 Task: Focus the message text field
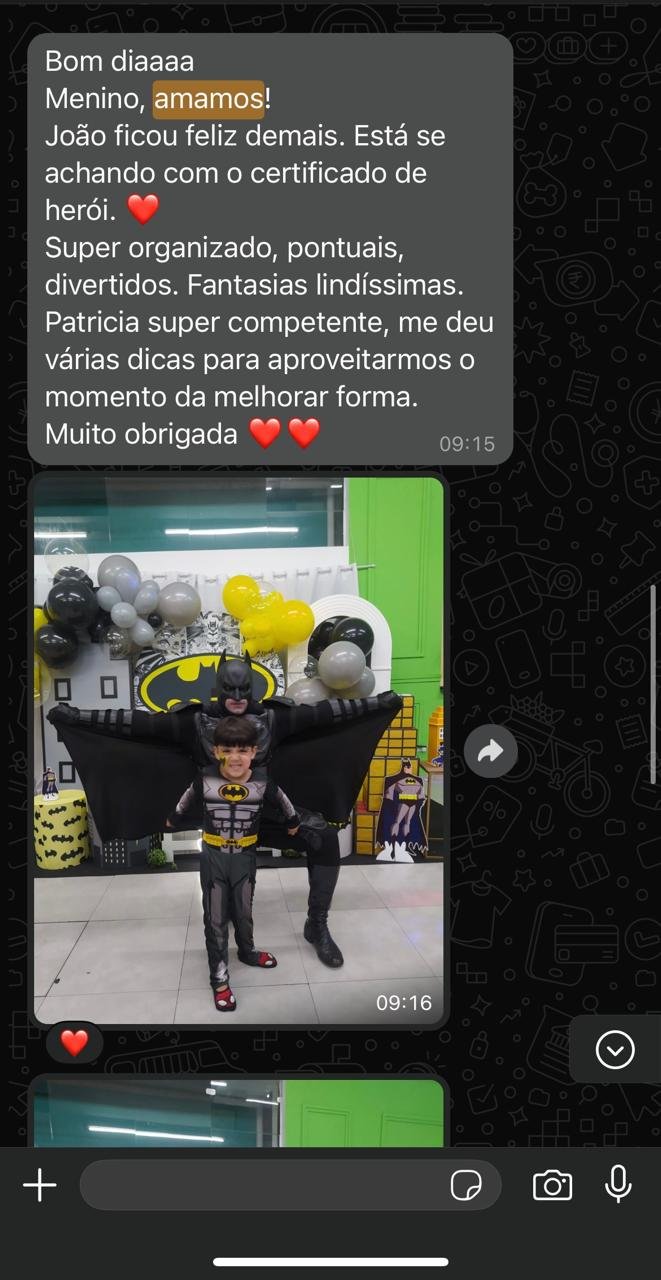pos(260,1186)
